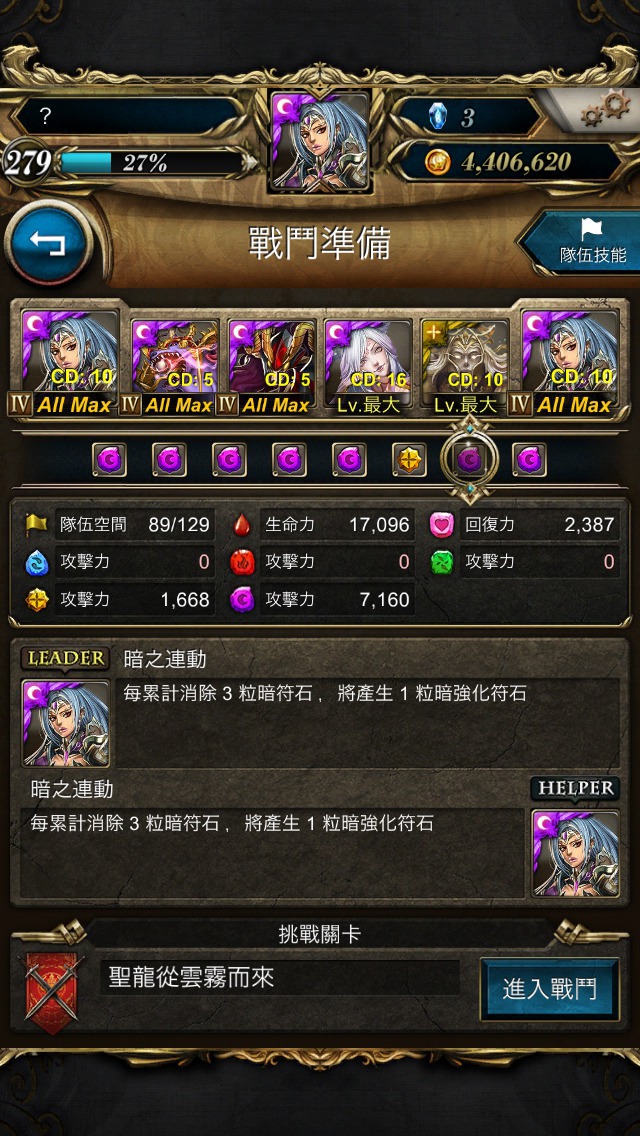Image resolution: width=640 pixels, height=1136 pixels.
Task: Select the white-haired card with CD: 16
Action: pos(369,364)
